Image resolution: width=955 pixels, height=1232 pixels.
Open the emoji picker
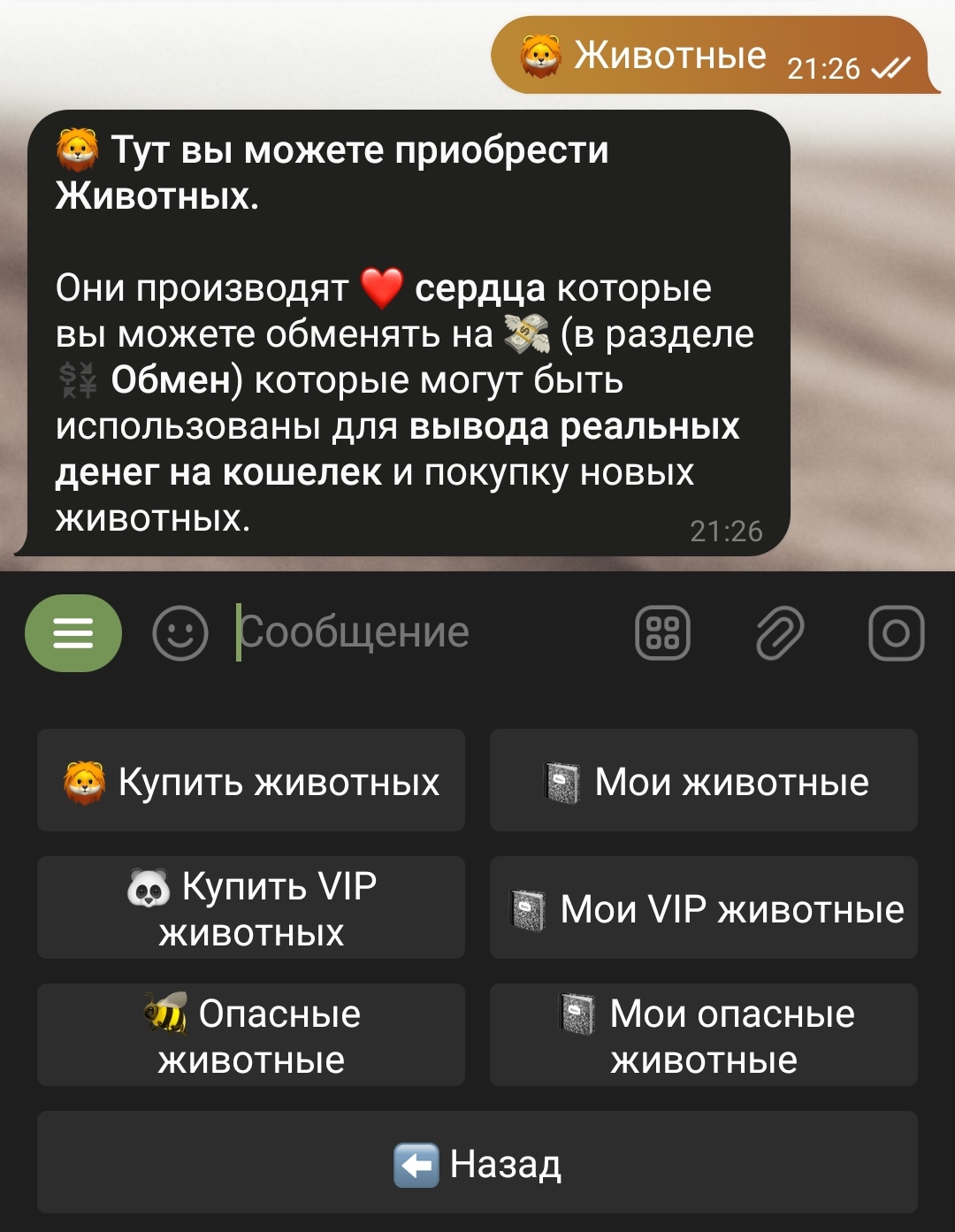tap(180, 633)
